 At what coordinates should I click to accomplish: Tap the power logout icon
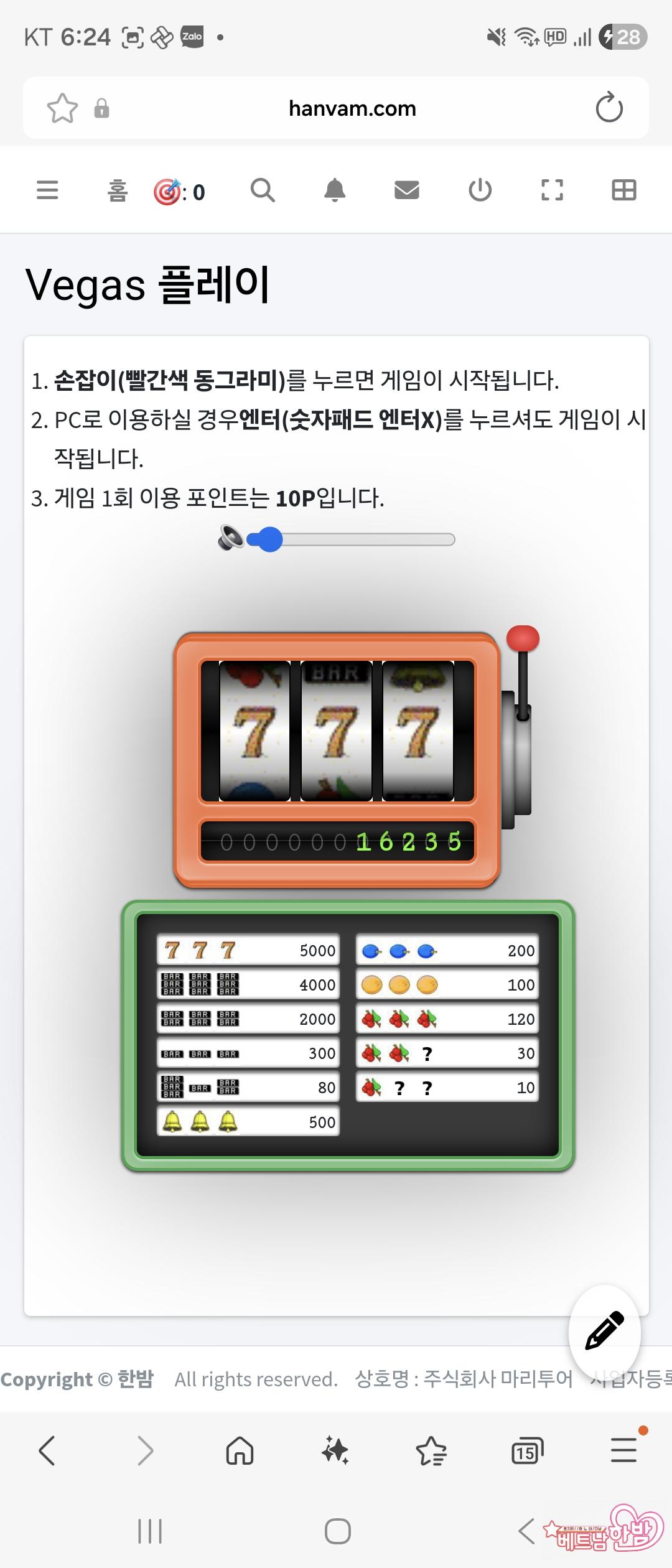pos(480,190)
